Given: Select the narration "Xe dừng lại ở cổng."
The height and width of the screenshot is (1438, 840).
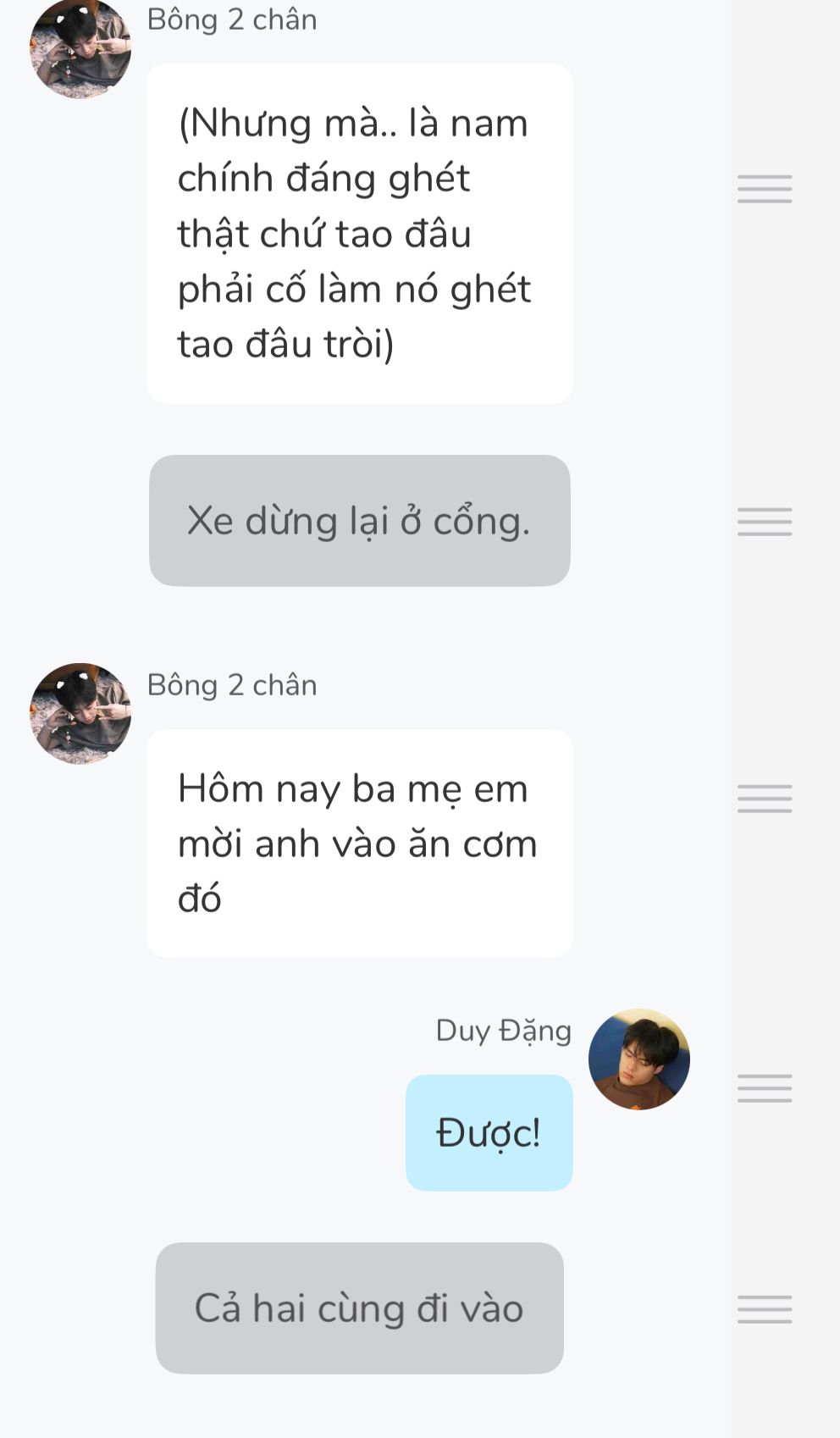Looking at the screenshot, I should 359,520.
